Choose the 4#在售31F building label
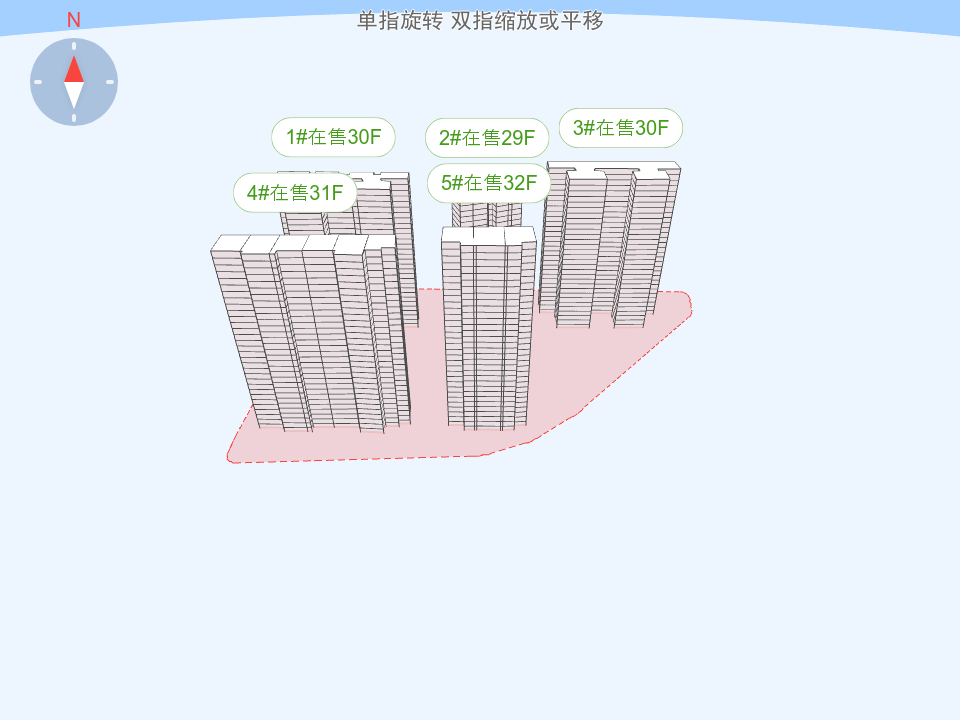 (x=295, y=193)
